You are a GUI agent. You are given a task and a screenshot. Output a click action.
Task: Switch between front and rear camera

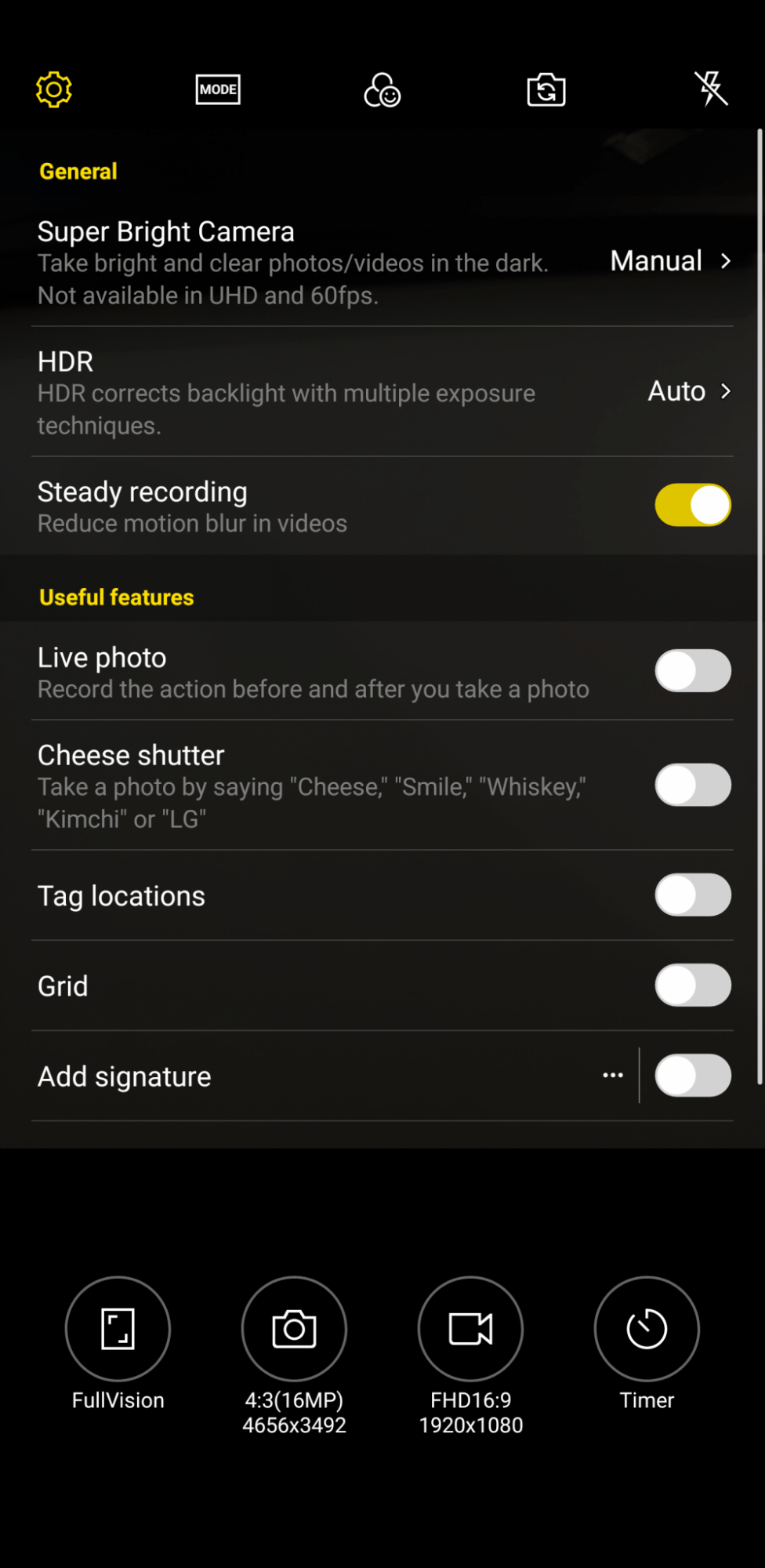546,90
